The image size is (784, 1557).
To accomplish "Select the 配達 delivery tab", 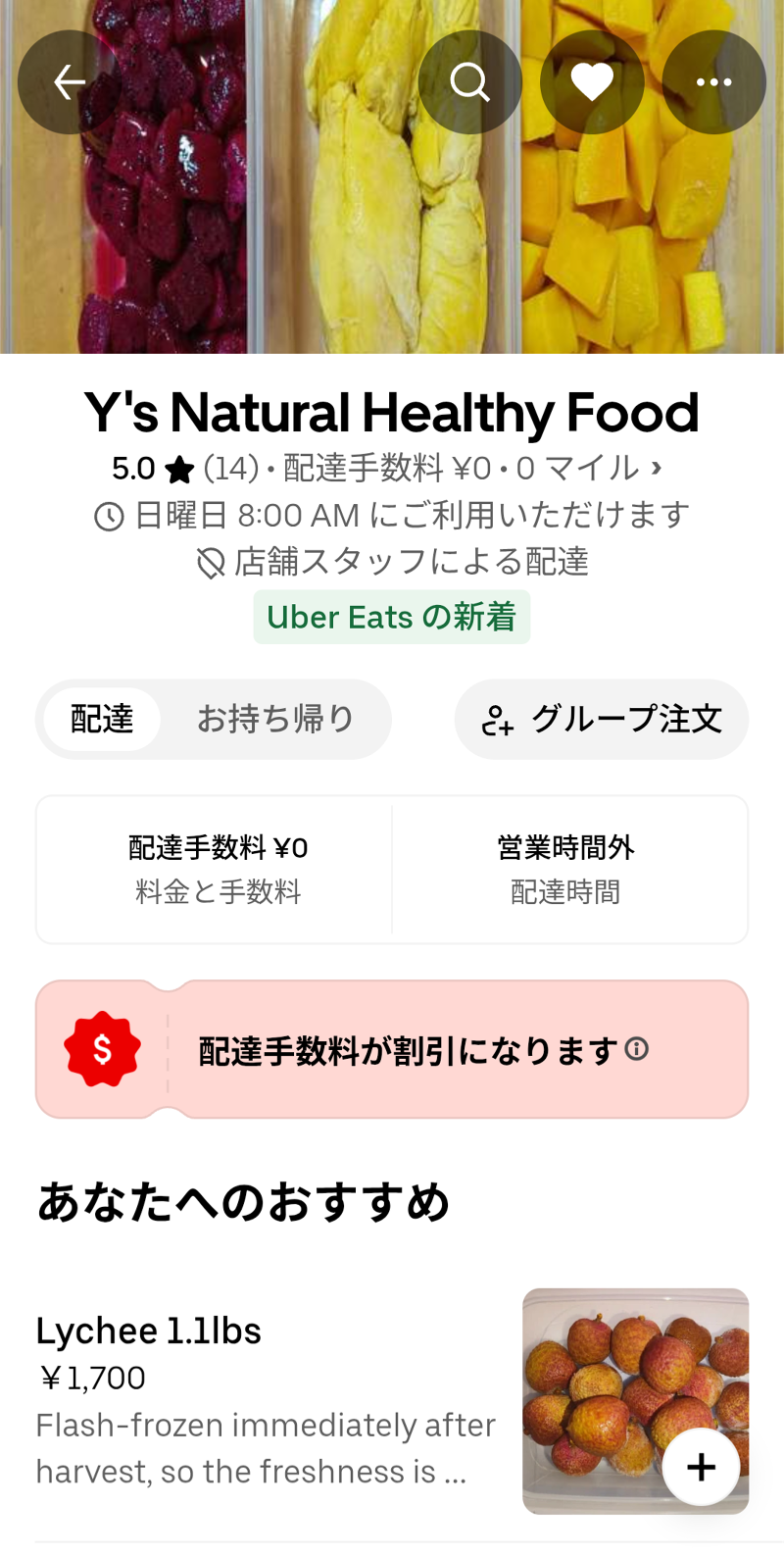I will (102, 719).
